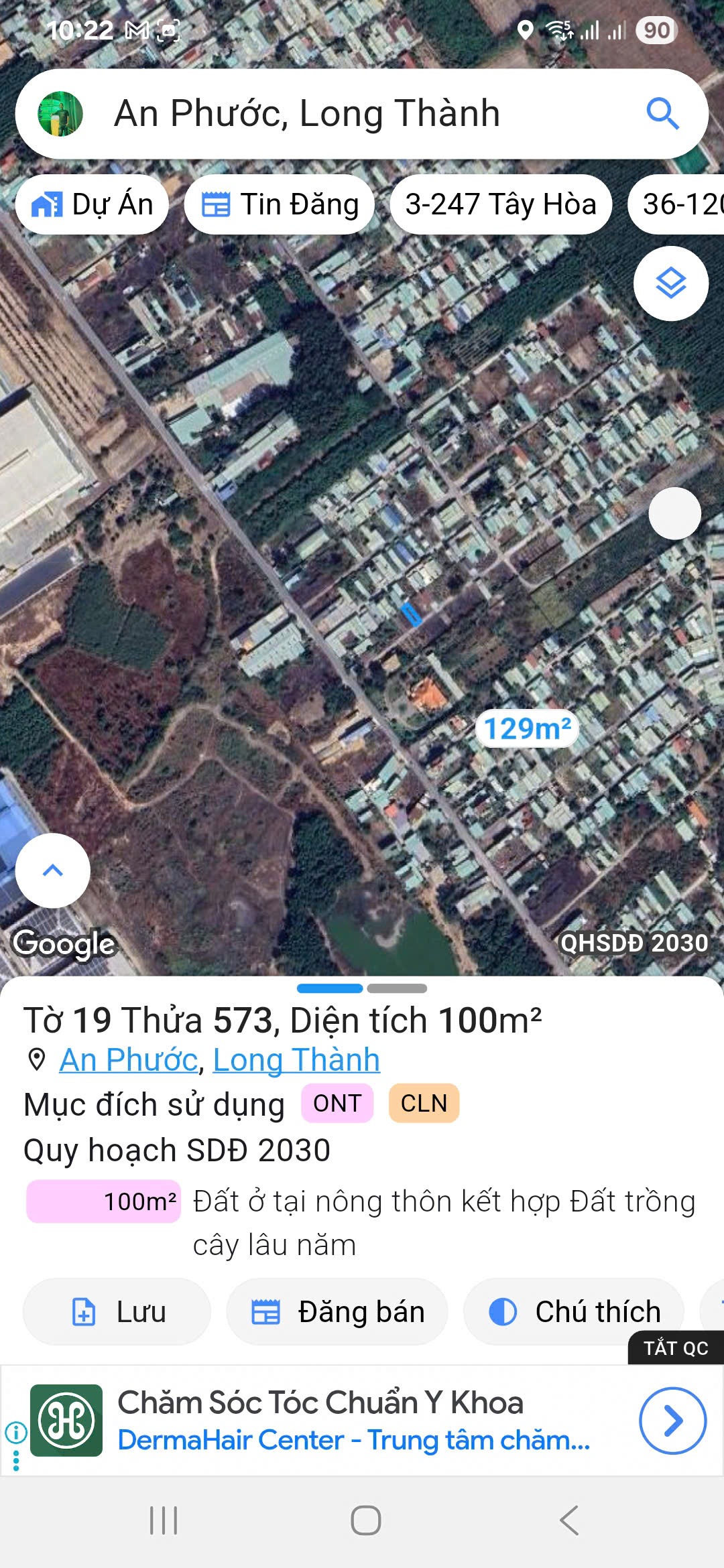Viewport: 724px width, 1568px height.
Task: Tap the 129m² parcel label on the map
Action: point(528,728)
